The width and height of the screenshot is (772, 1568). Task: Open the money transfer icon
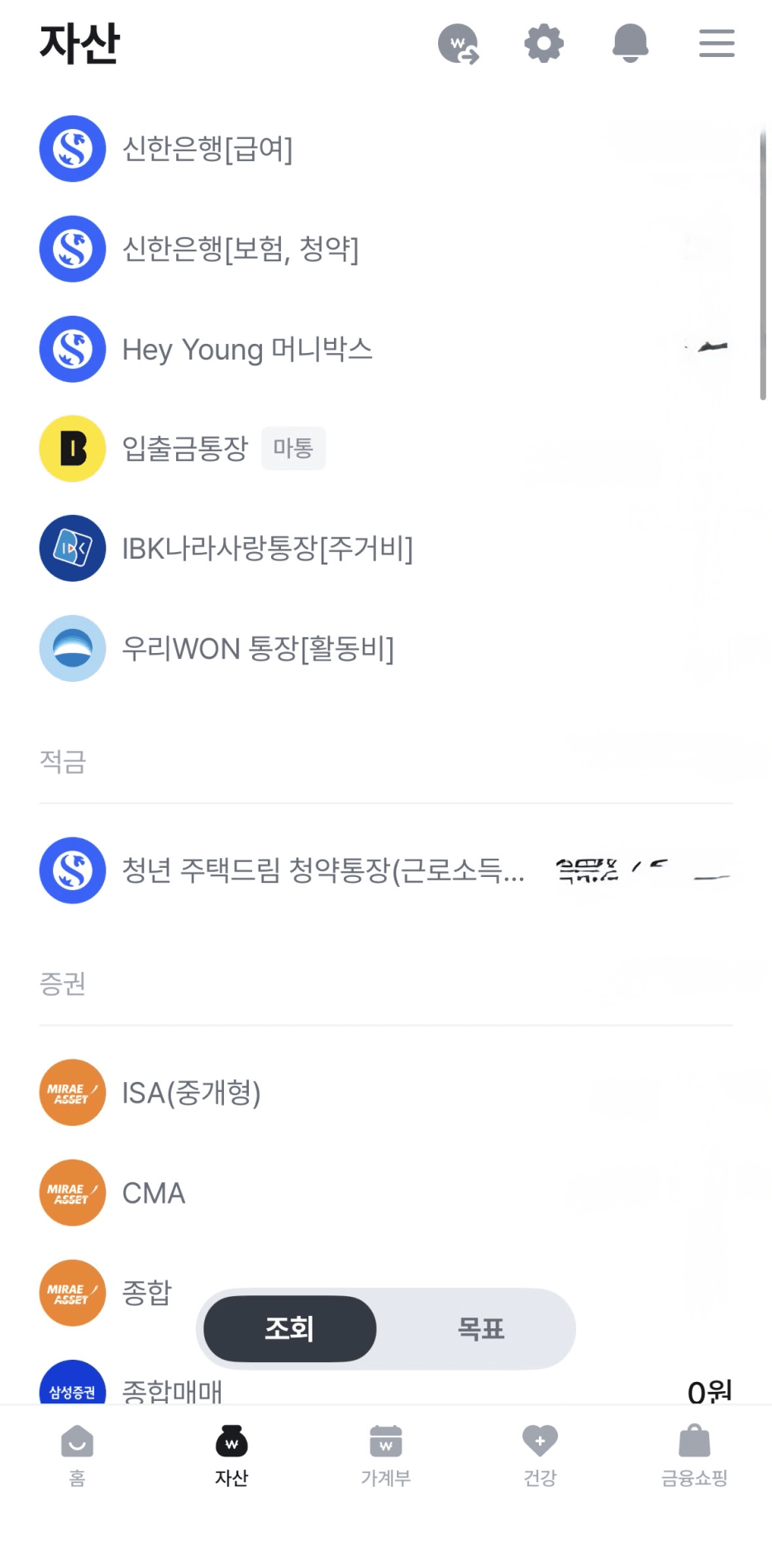[459, 44]
